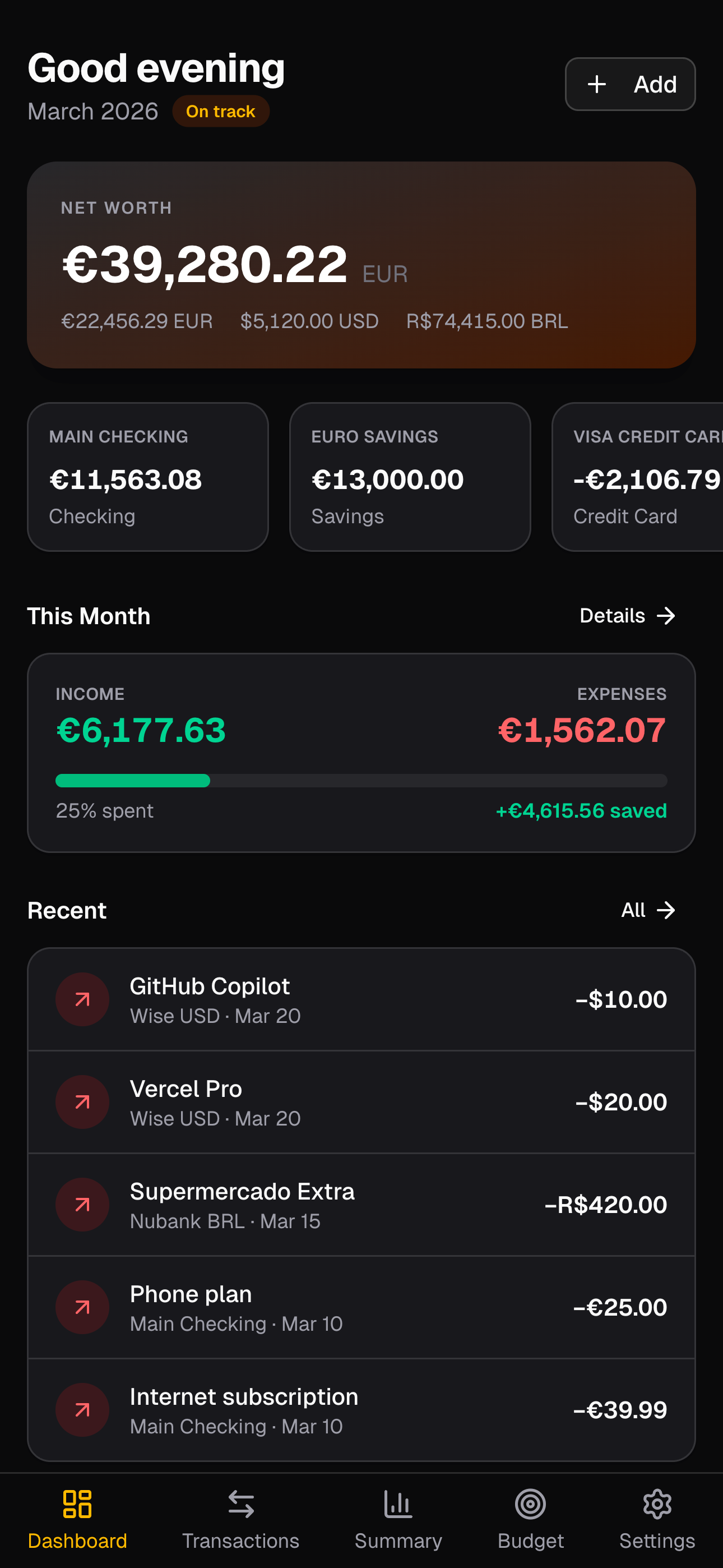This screenshot has width=723, height=1568.
Task: Select the Dashboard icon in bottom navigation
Action: point(78,1504)
